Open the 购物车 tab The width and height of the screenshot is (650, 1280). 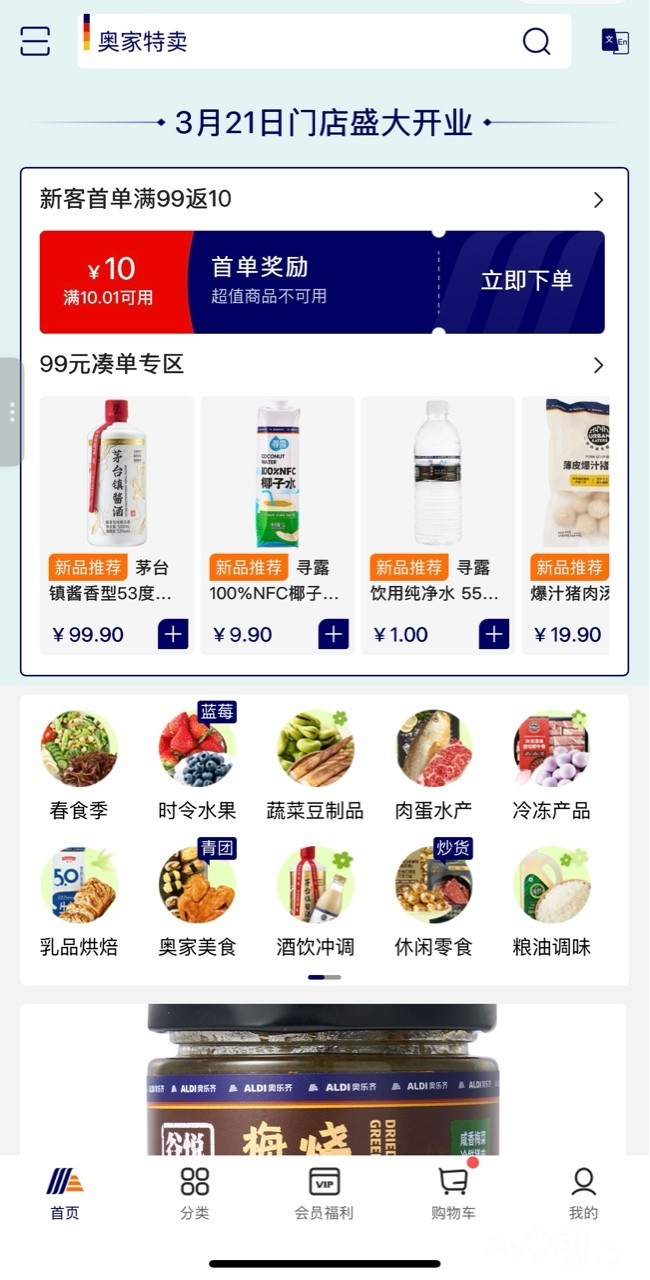pos(453,1194)
